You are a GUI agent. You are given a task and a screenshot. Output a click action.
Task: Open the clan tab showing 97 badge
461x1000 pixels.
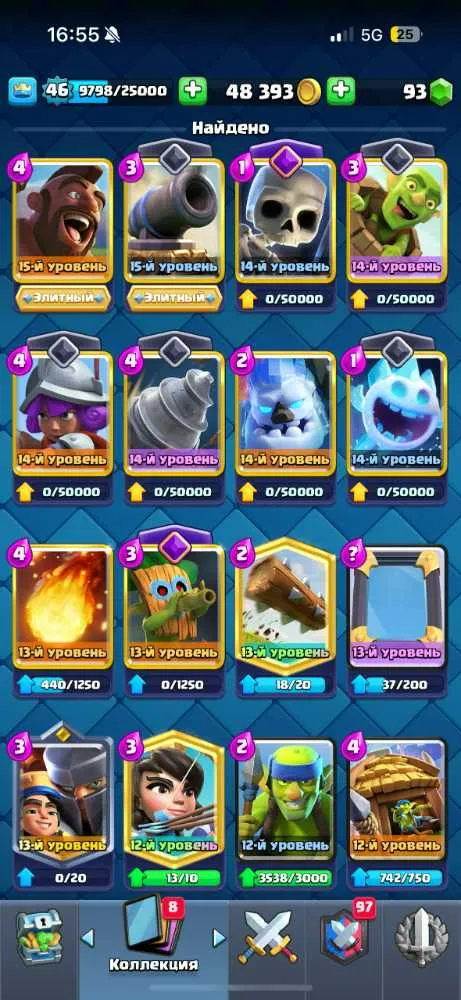coord(346,937)
